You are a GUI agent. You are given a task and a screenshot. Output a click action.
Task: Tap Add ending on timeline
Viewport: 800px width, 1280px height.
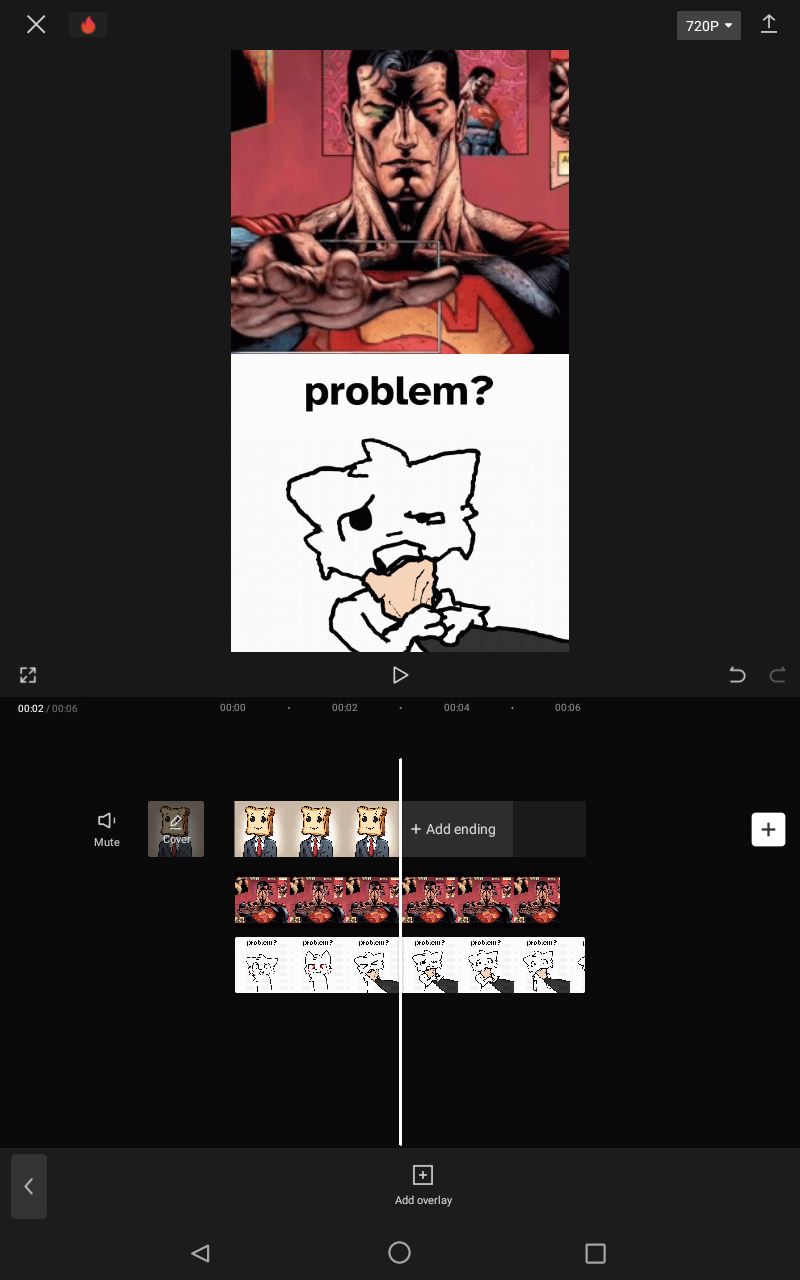click(456, 829)
